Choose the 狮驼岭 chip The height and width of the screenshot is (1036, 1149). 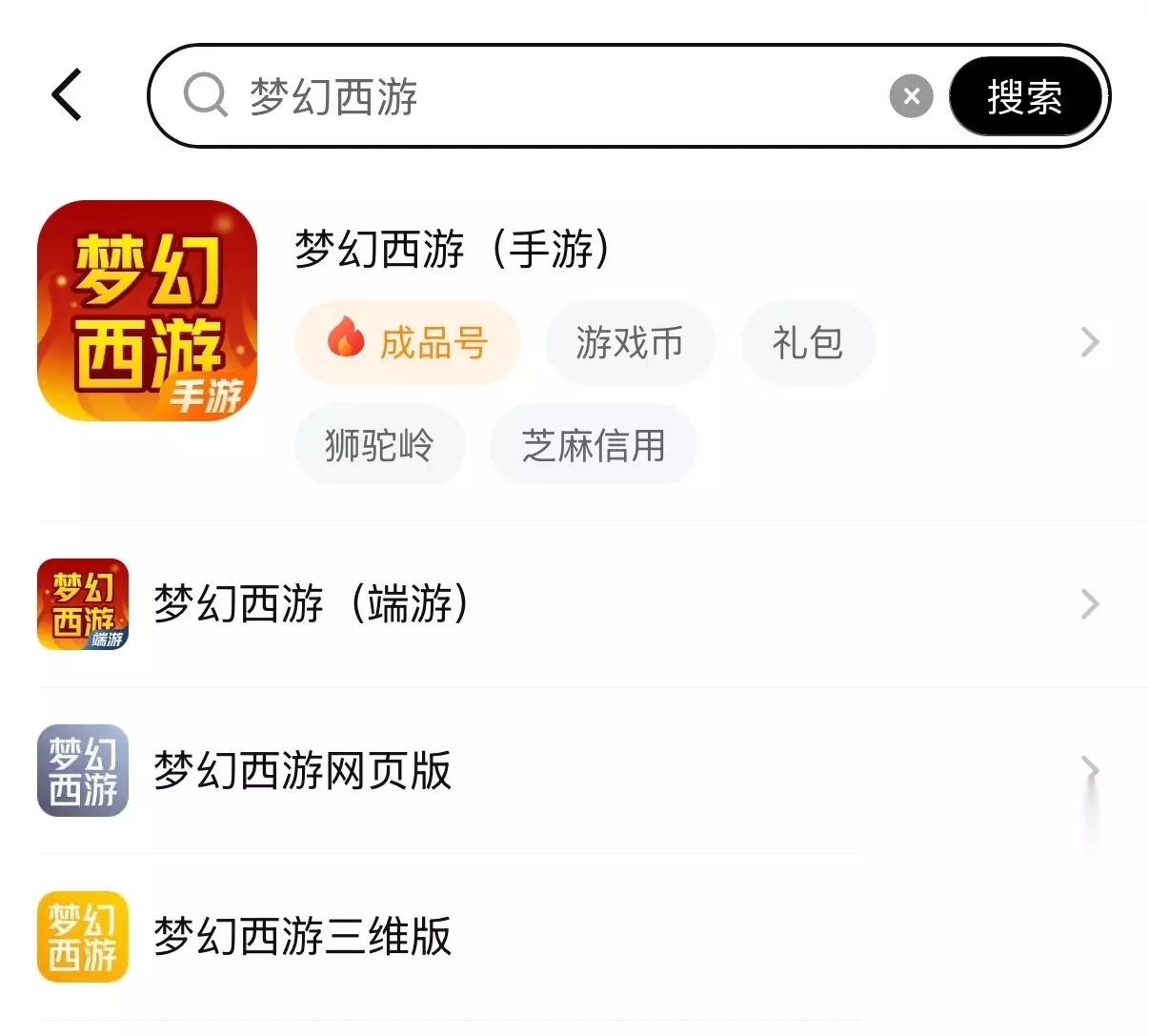(x=379, y=445)
